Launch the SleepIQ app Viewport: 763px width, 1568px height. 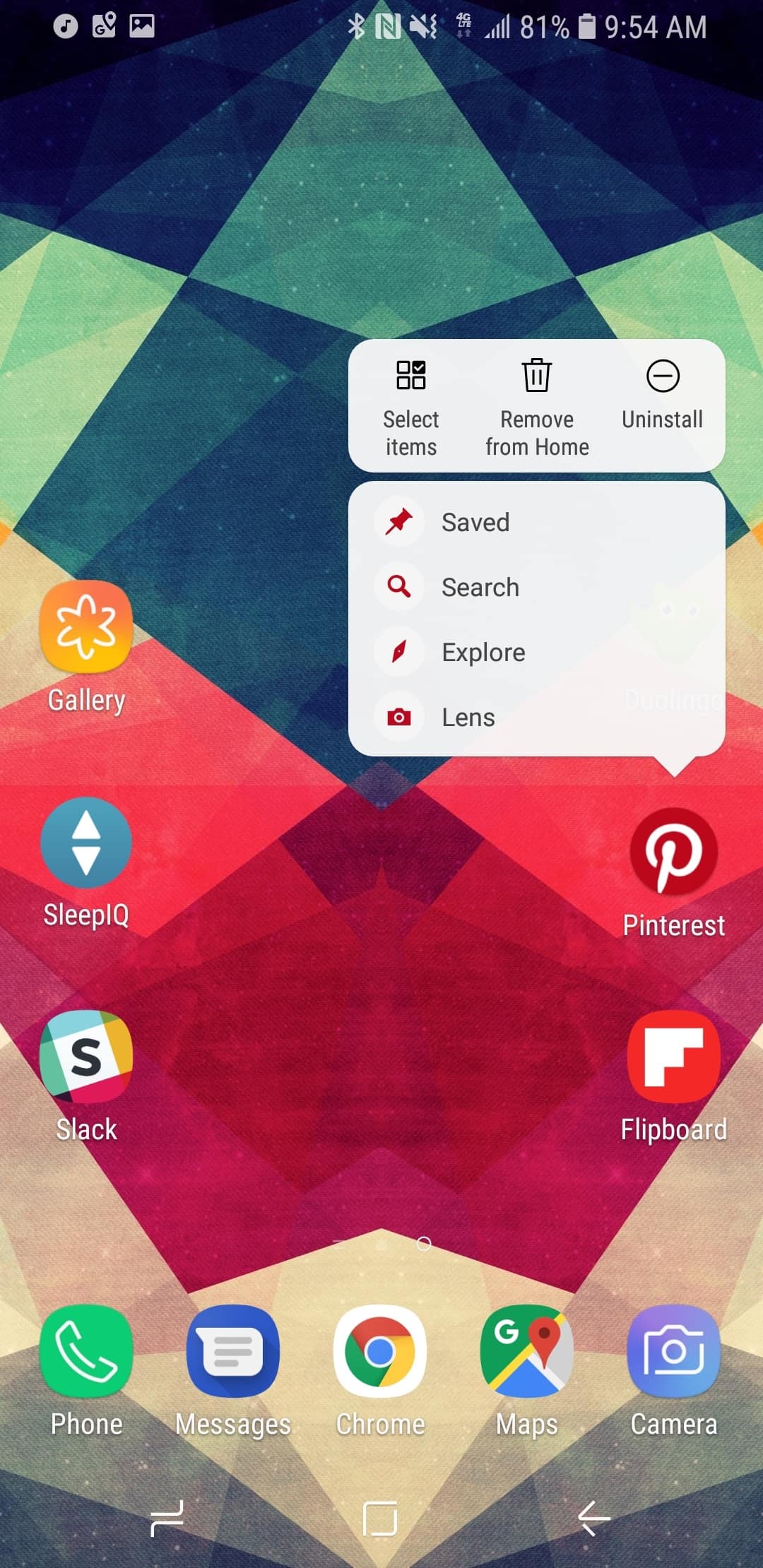click(x=86, y=862)
